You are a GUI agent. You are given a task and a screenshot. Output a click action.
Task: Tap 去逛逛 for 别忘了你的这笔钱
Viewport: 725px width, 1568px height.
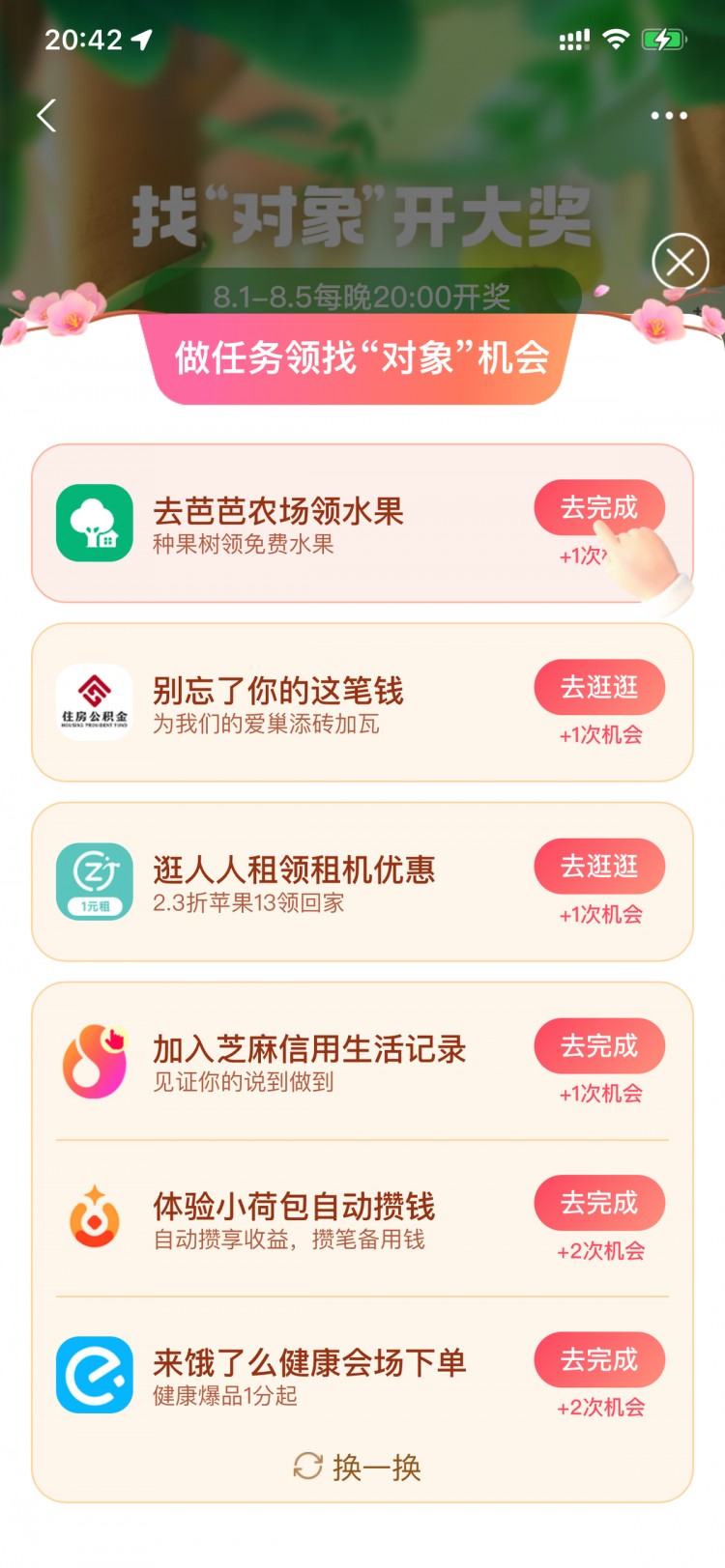pyautogui.click(x=599, y=687)
